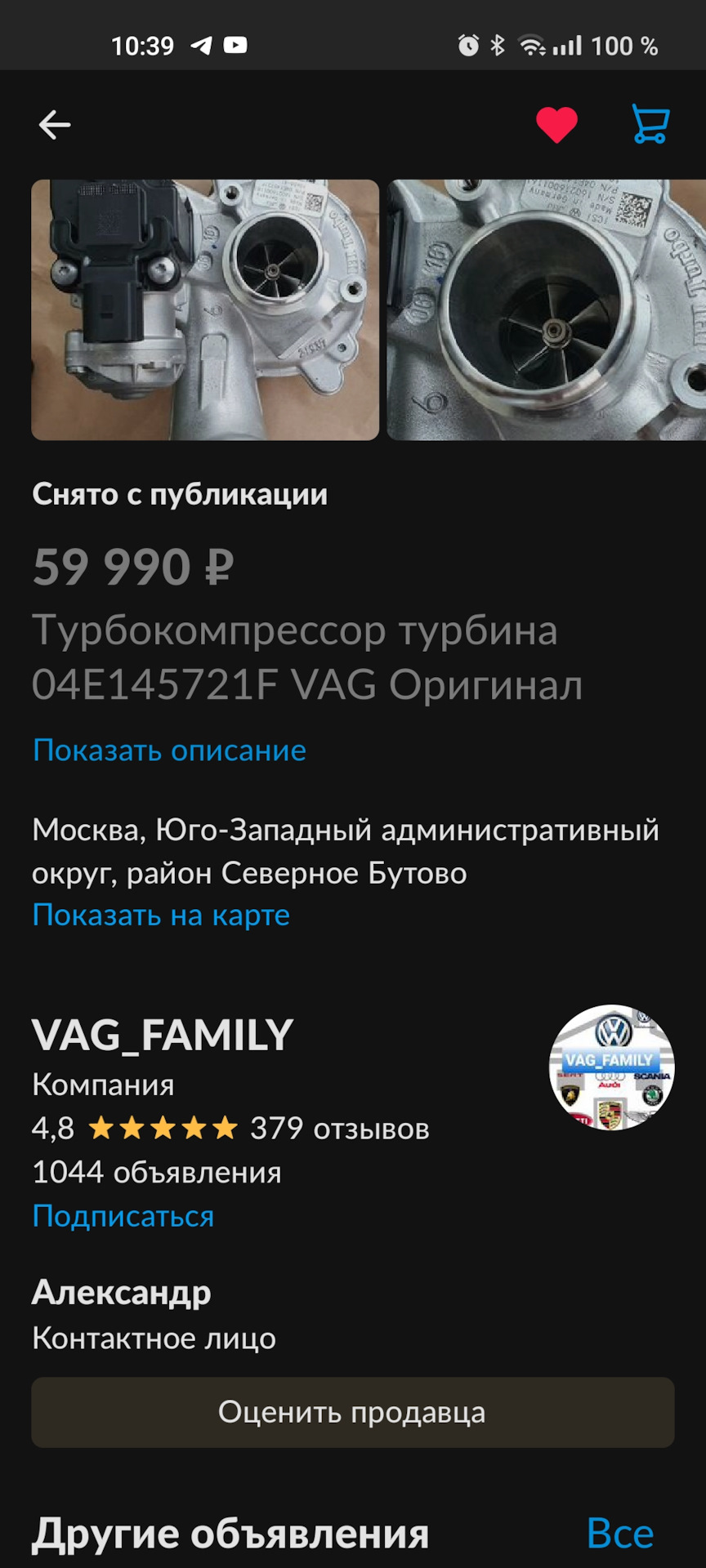Expand the description with Показать описание
This screenshot has width=706, height=1568.
[x=168, y=750]
